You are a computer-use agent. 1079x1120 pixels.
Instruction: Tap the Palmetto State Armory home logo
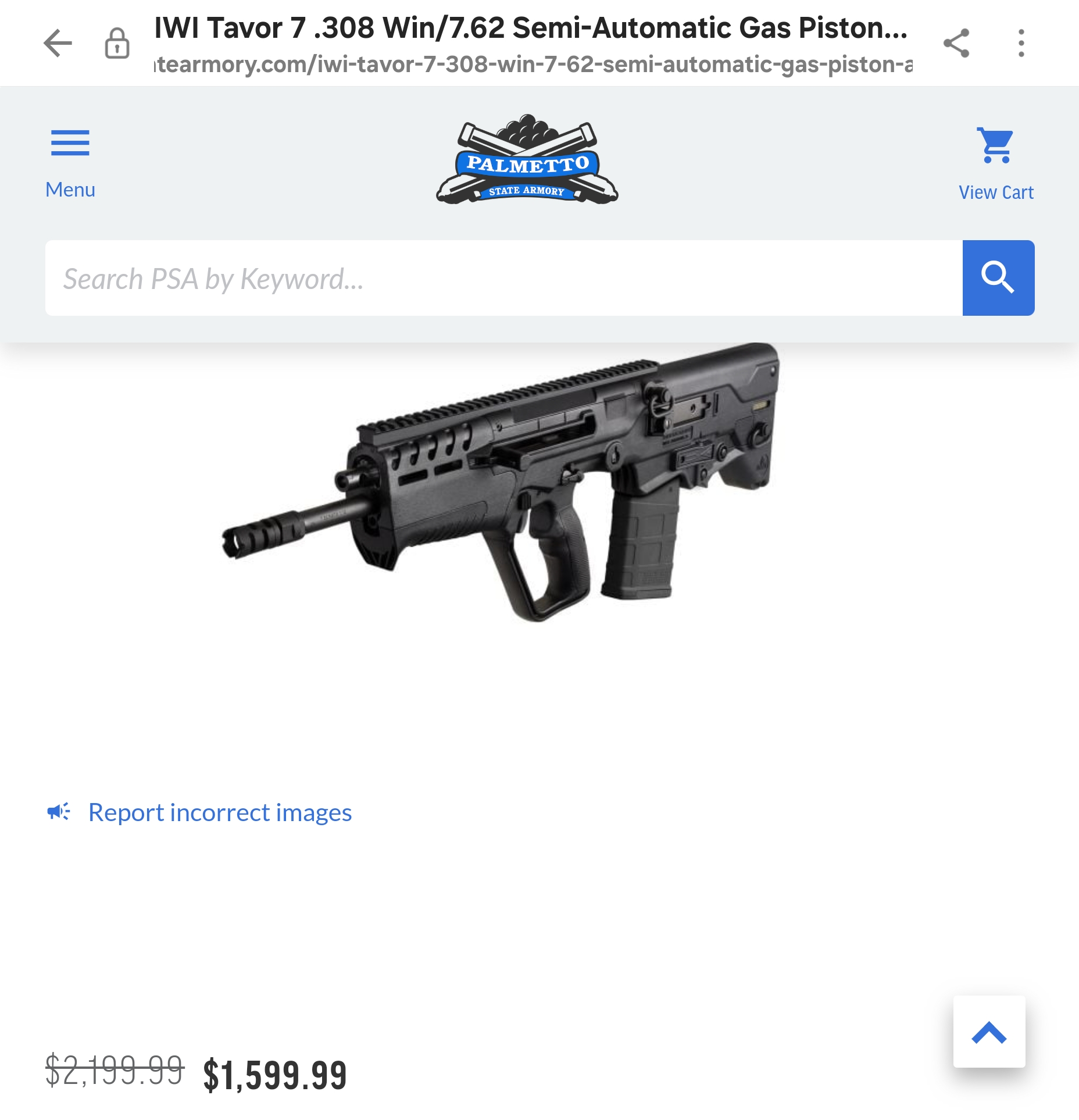coord(527,160)
